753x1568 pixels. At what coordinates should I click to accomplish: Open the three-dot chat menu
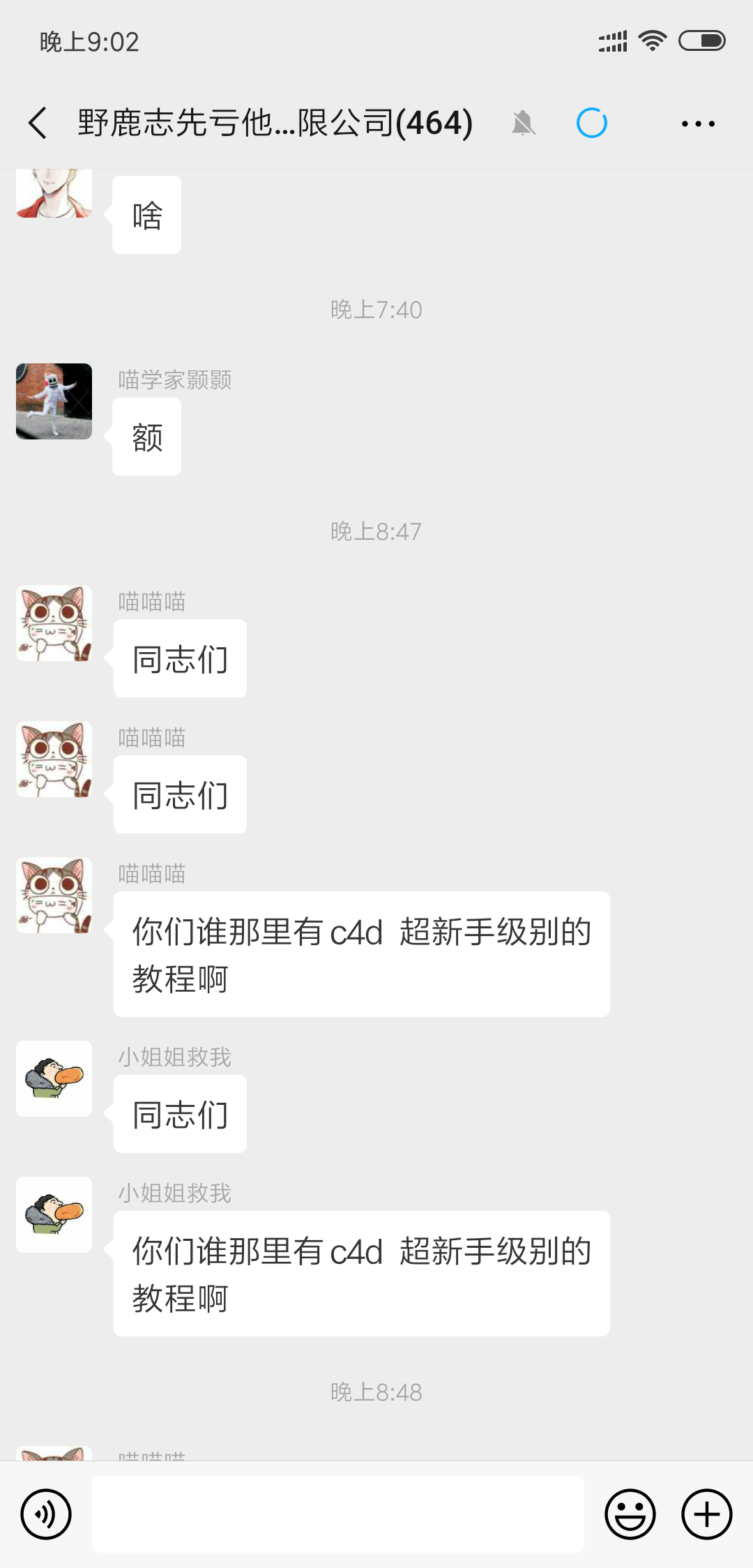(x=698, y=124)
